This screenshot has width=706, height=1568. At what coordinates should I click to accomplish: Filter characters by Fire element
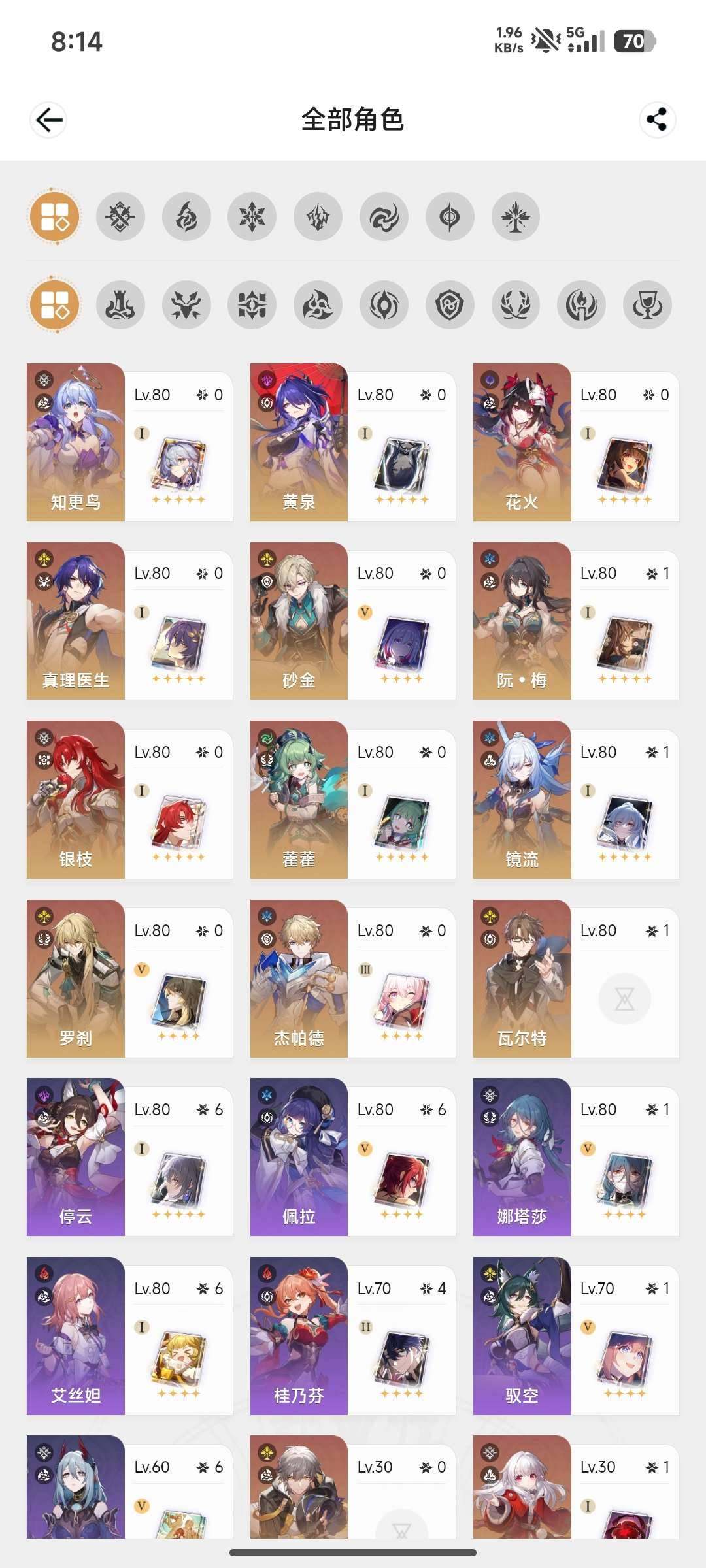(x=186, y=217)
